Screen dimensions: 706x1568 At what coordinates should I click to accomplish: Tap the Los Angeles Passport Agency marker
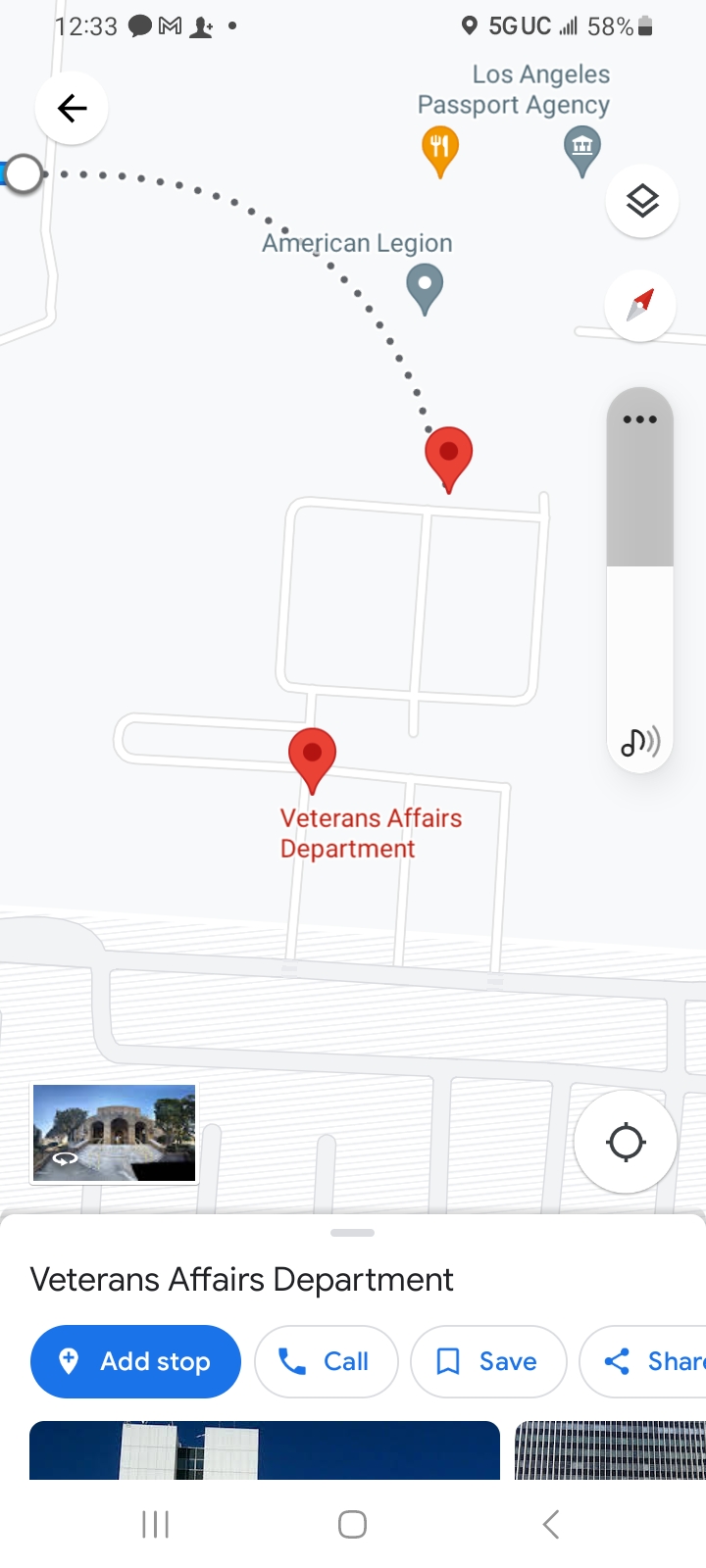581,152
